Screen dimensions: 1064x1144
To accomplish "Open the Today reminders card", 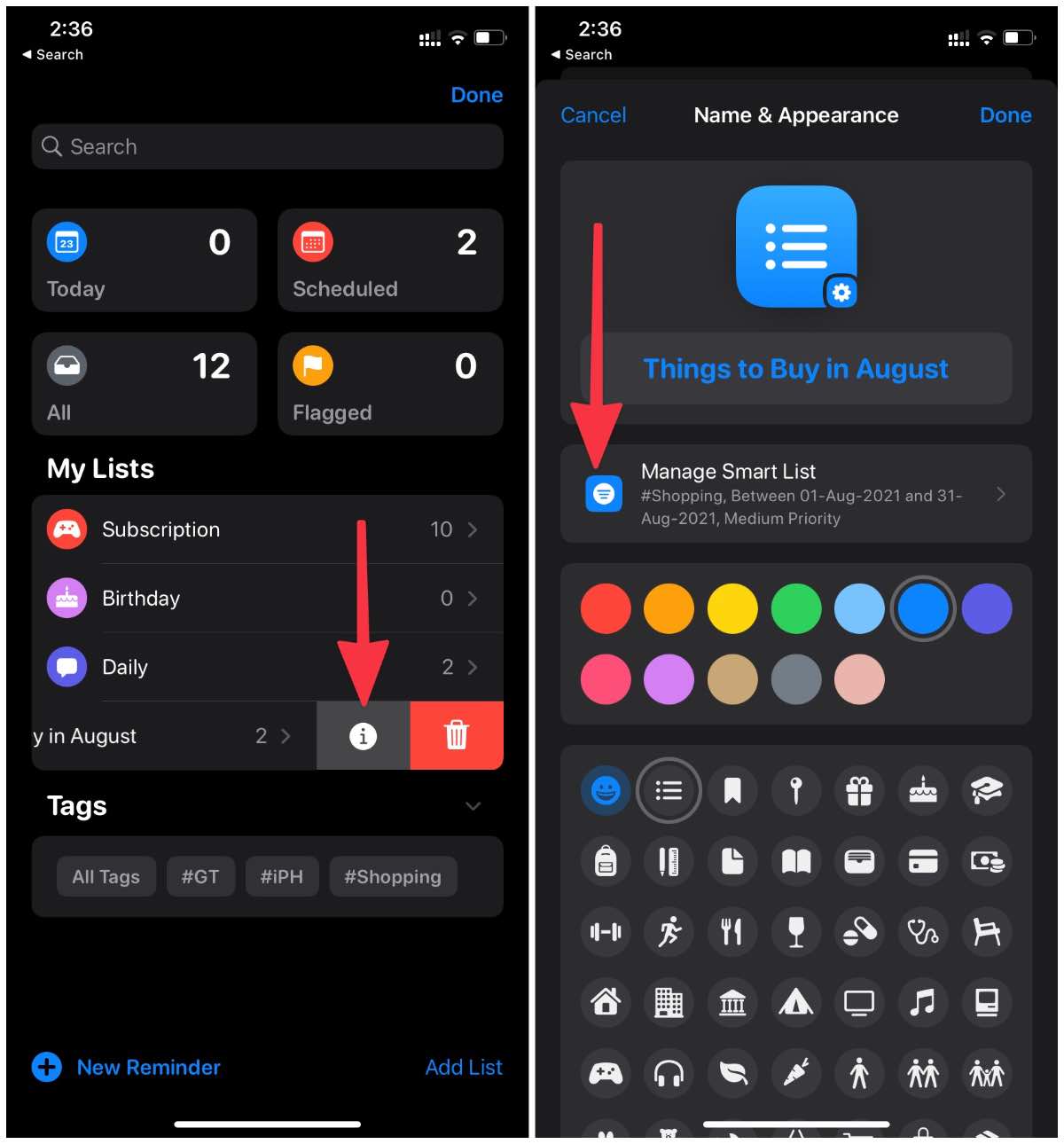I will 144,261.
